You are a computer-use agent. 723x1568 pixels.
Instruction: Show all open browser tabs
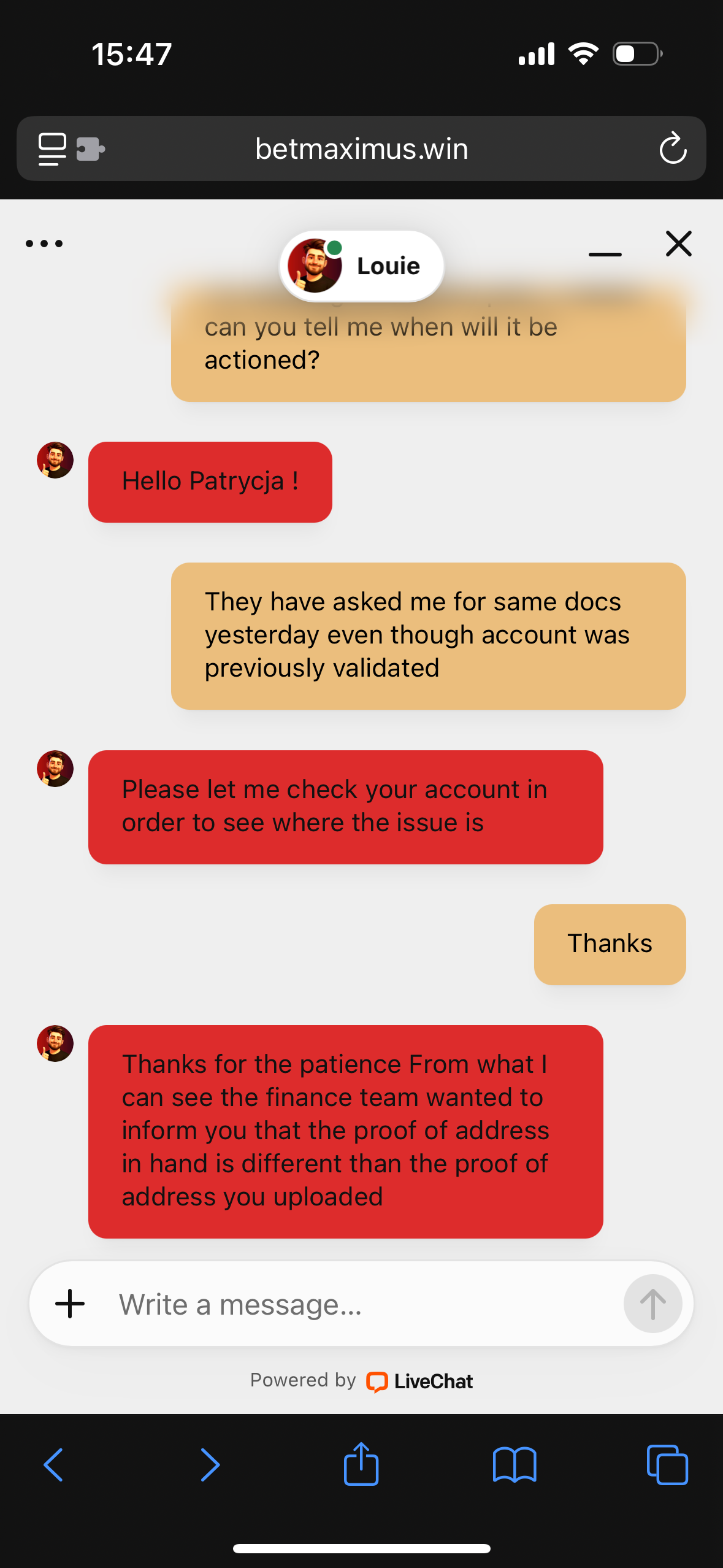(667, 1465)
